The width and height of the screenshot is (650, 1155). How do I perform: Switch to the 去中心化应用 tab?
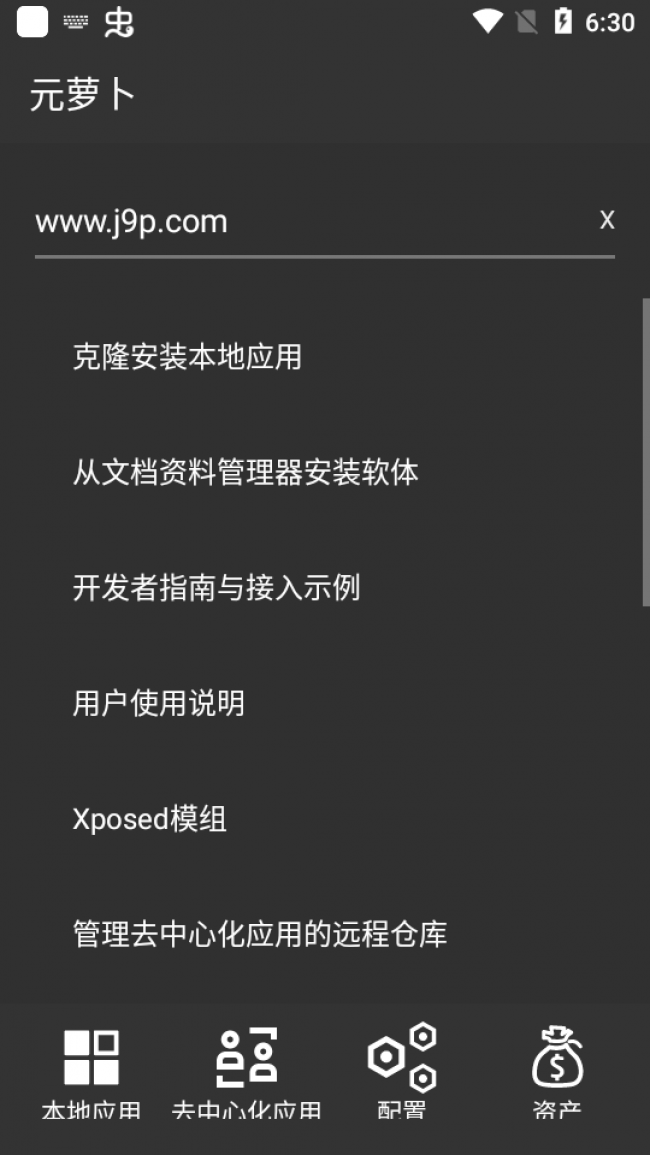point(246,1070)
